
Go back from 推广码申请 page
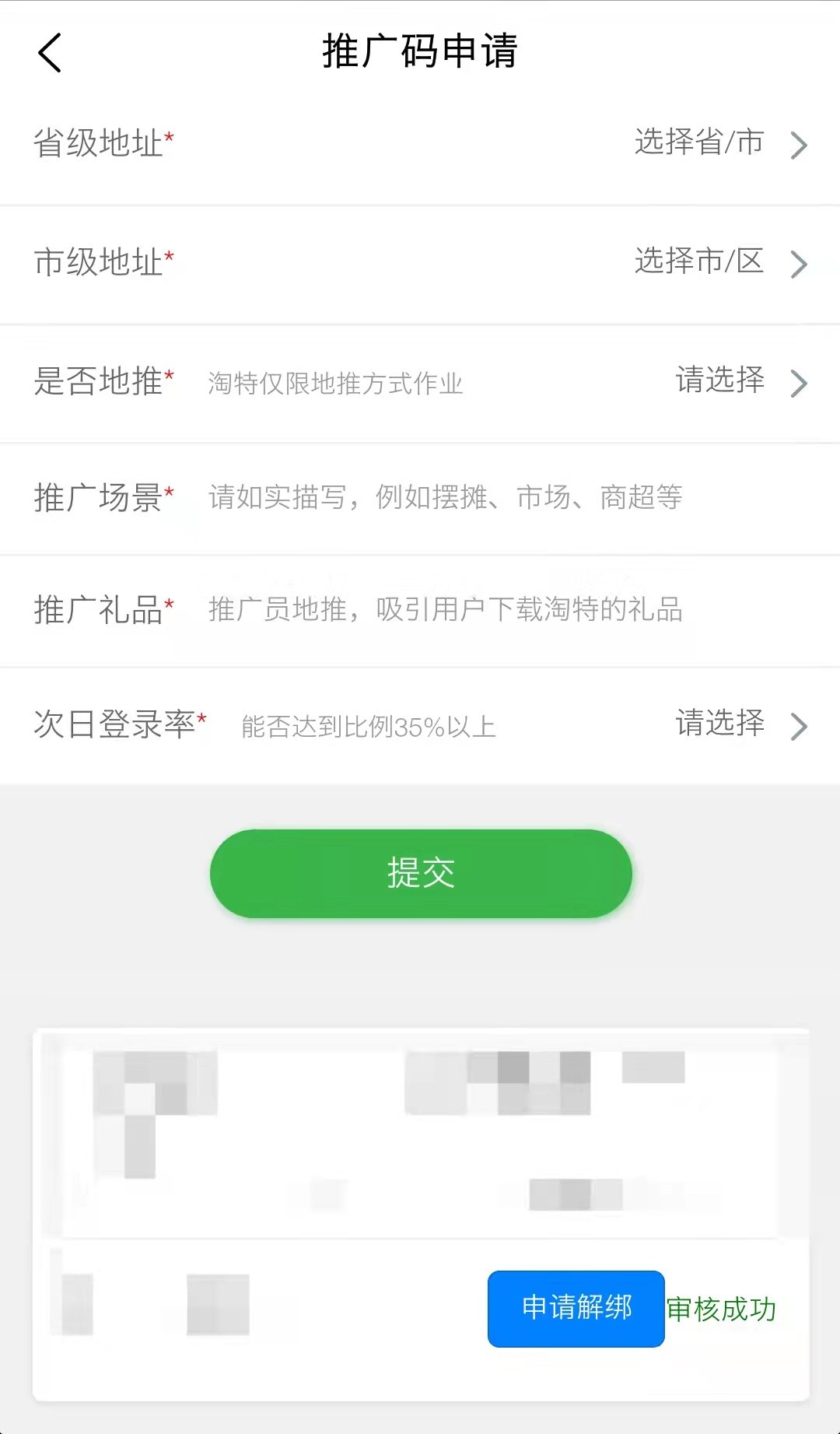pos(50,53)
